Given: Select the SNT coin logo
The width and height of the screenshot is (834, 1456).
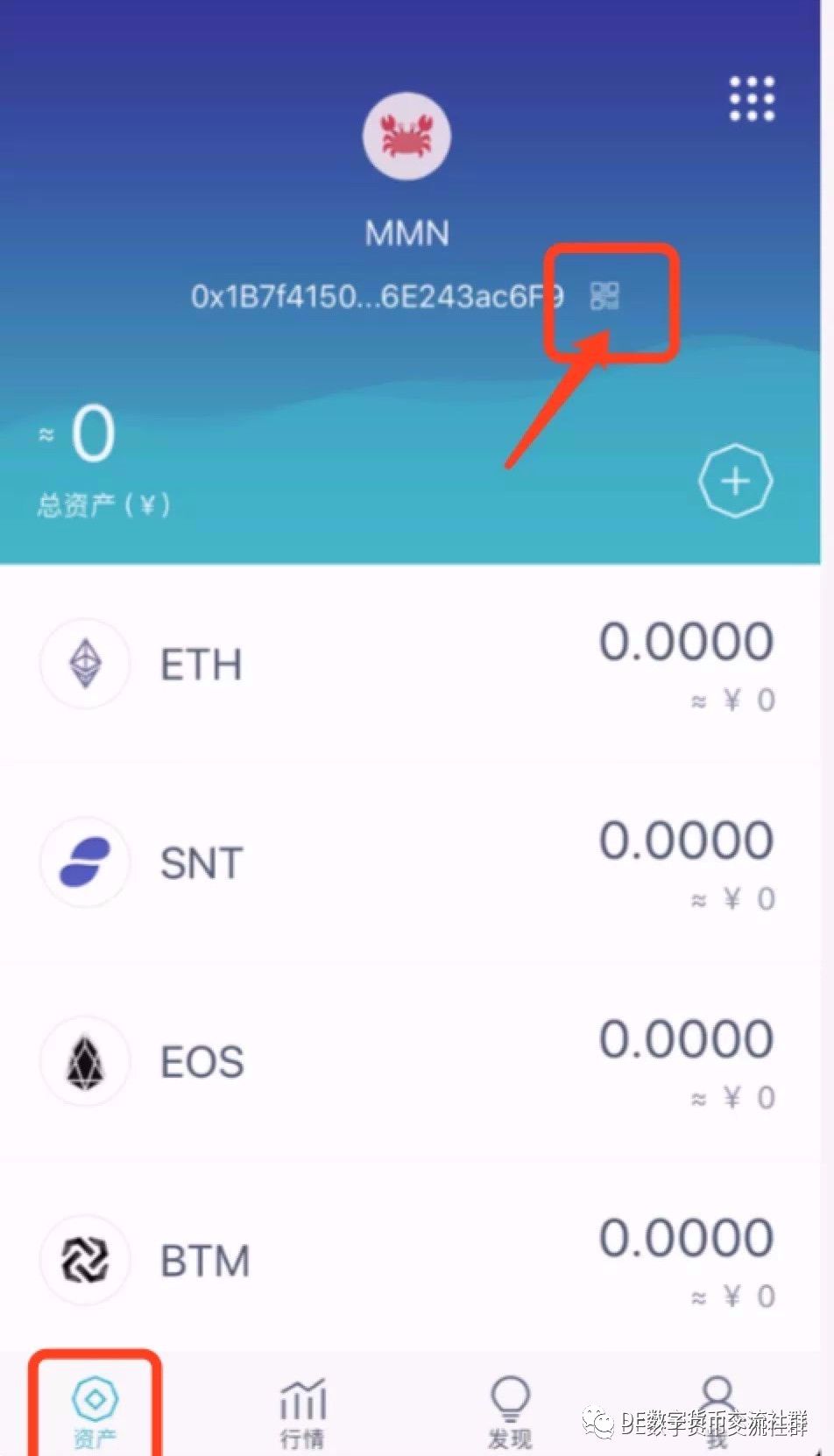Looking at the screenshot, I should click(x=85, y=862).
